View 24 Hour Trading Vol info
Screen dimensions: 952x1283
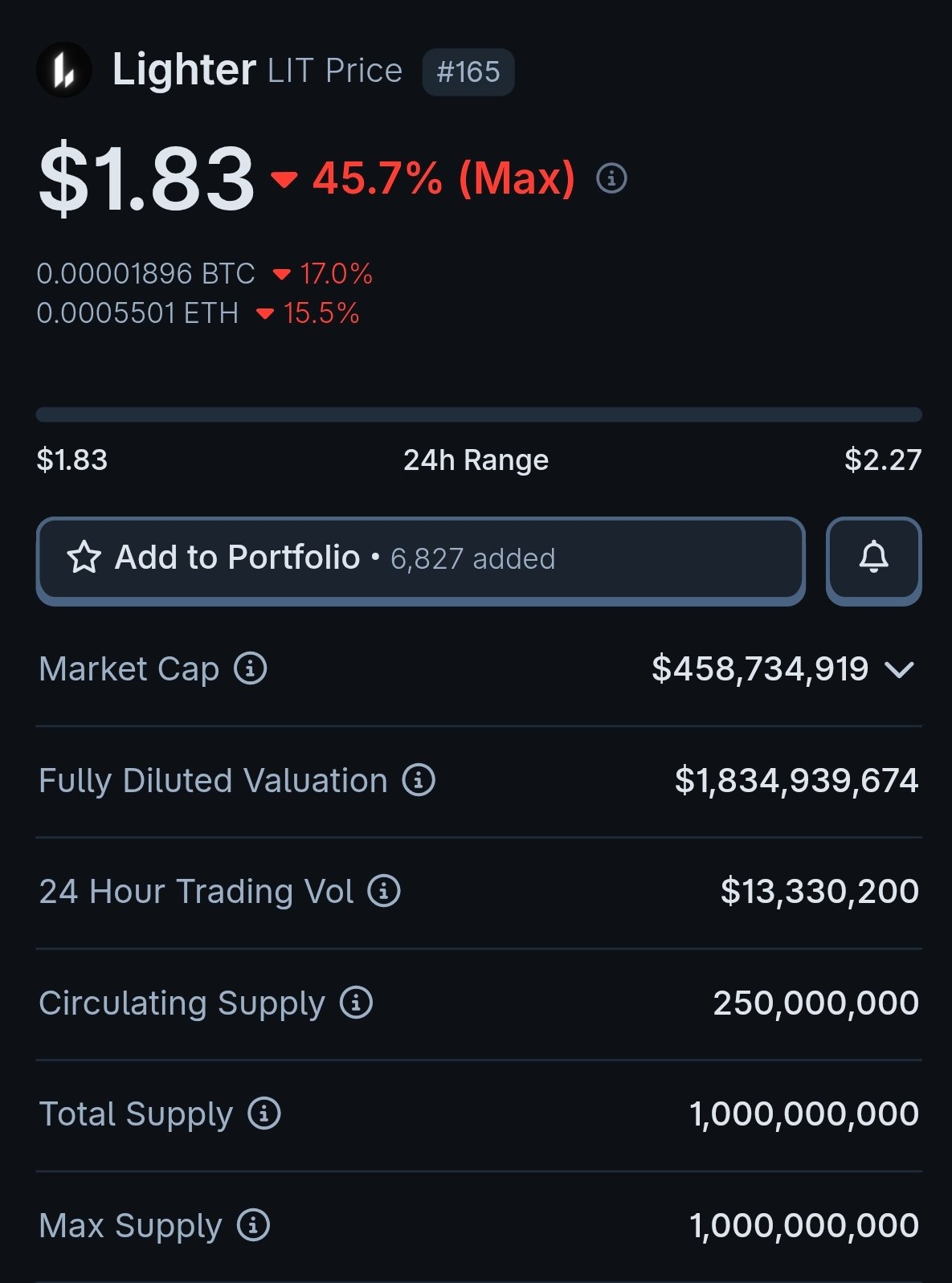384,891
